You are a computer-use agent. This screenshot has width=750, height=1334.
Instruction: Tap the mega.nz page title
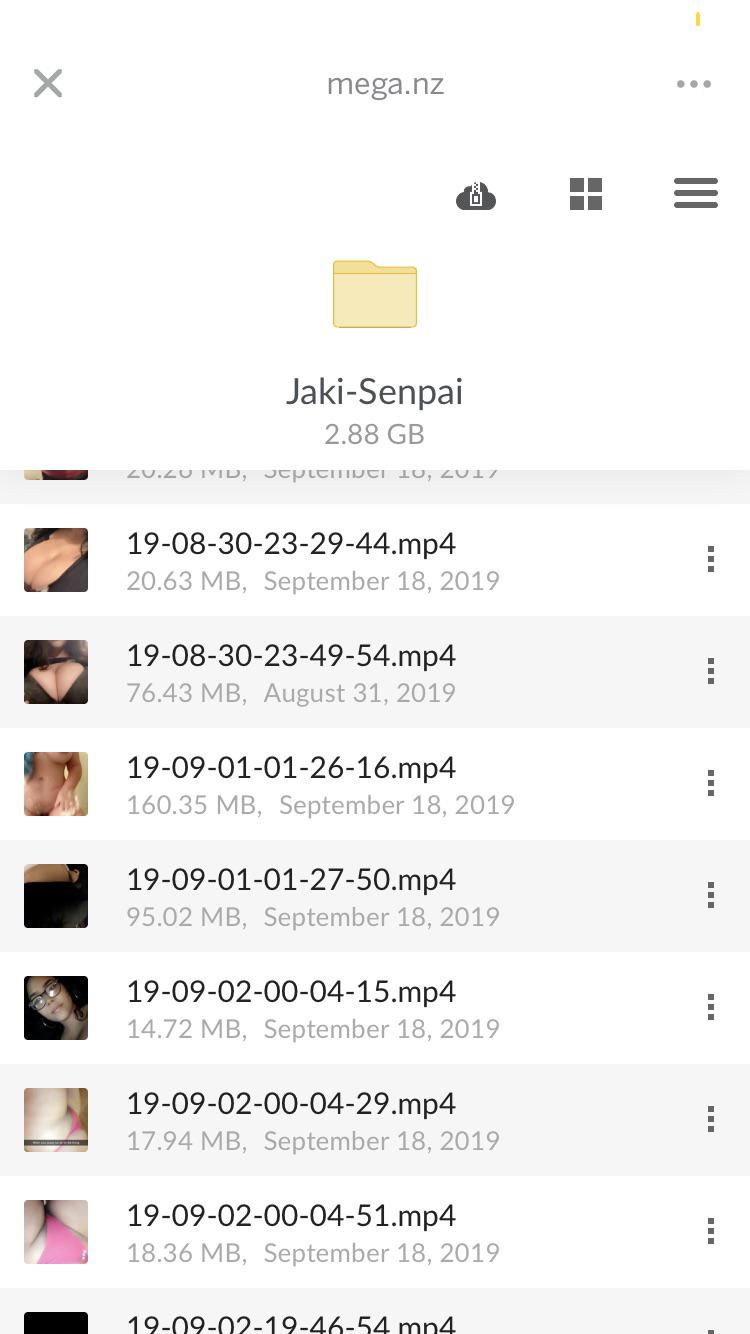(x=385, y=83)
